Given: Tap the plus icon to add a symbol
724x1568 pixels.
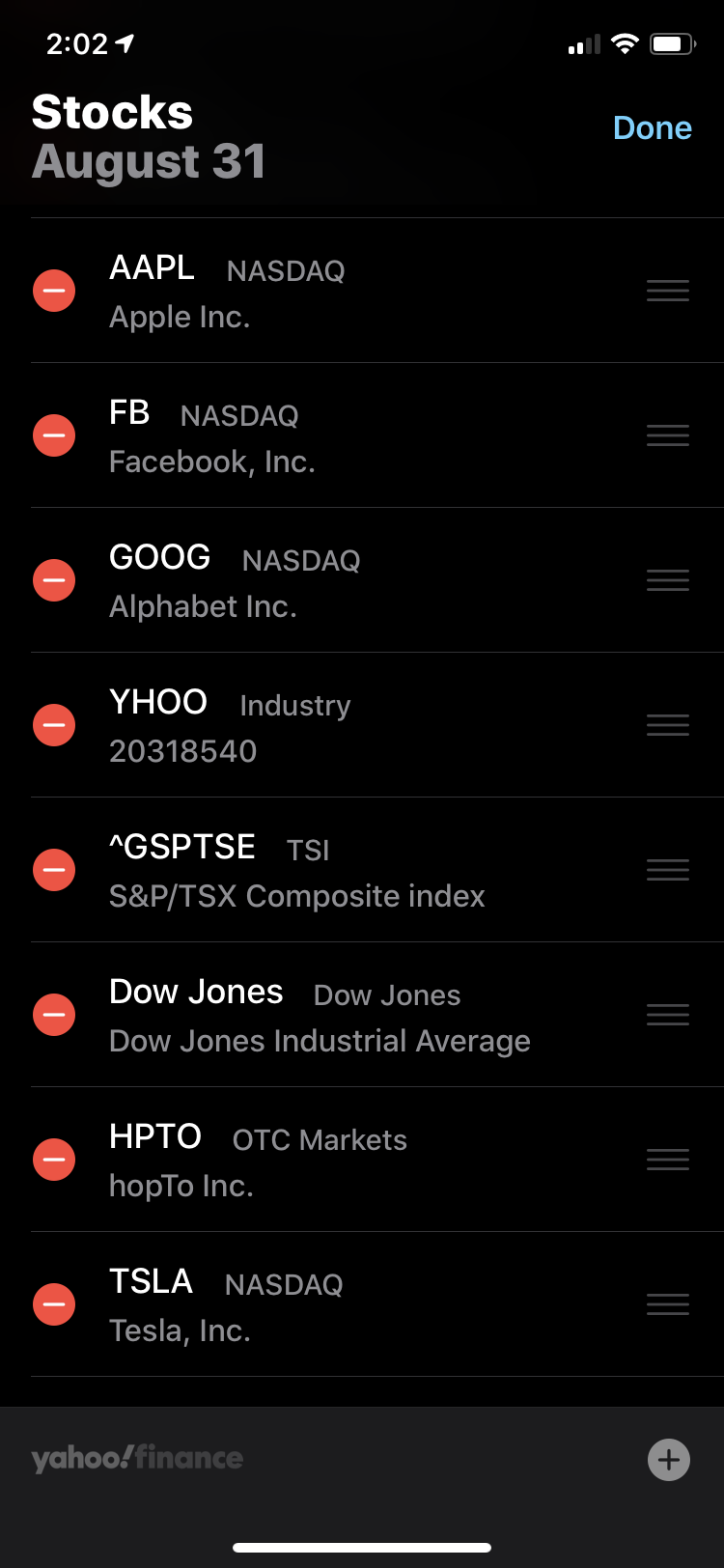Looking at the screenshot, I should tap(668, 1460).
